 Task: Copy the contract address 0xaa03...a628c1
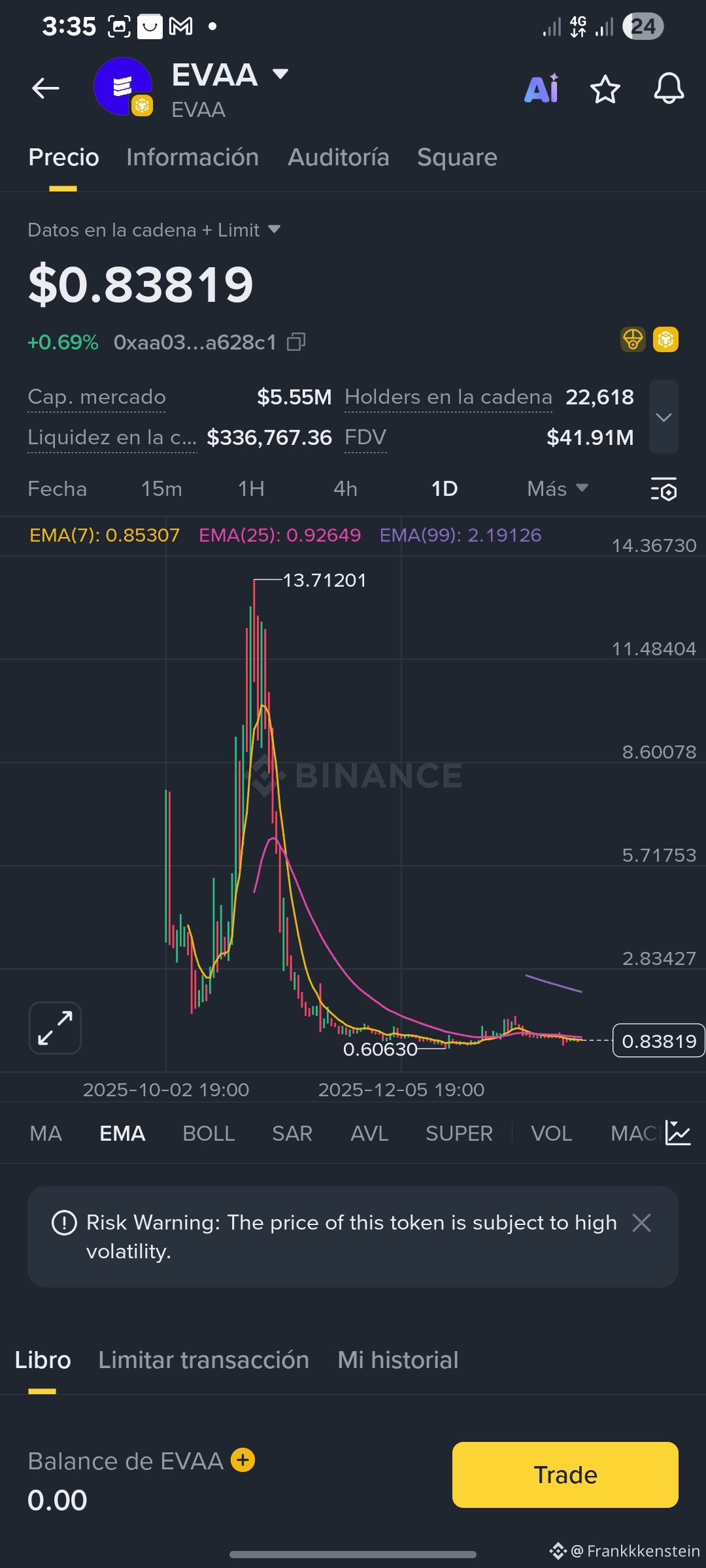coord(296,342)
